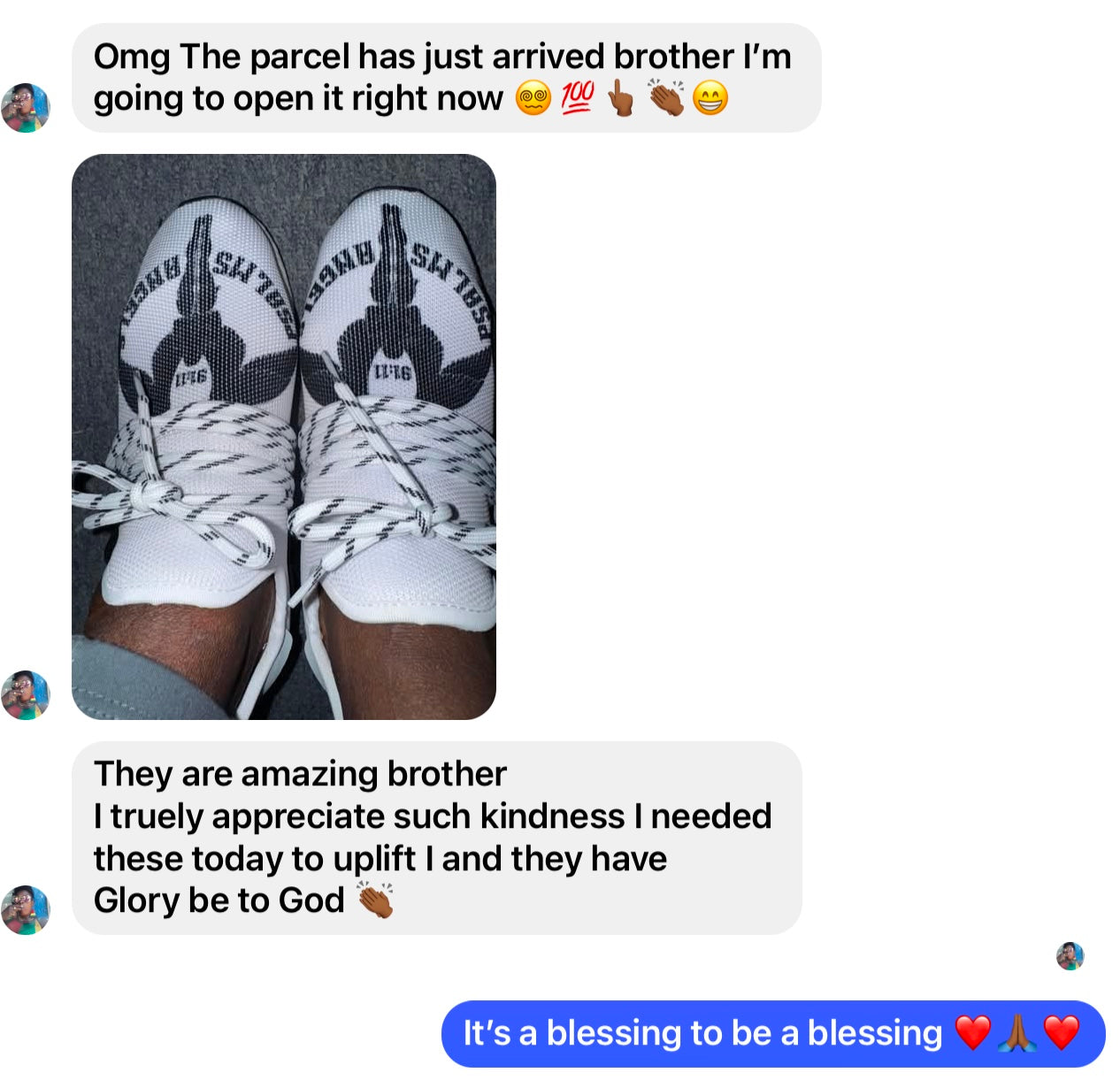Open the shoe photo in the chat
Viewport: 1120px width, 1080px height.
coord(283,436)
